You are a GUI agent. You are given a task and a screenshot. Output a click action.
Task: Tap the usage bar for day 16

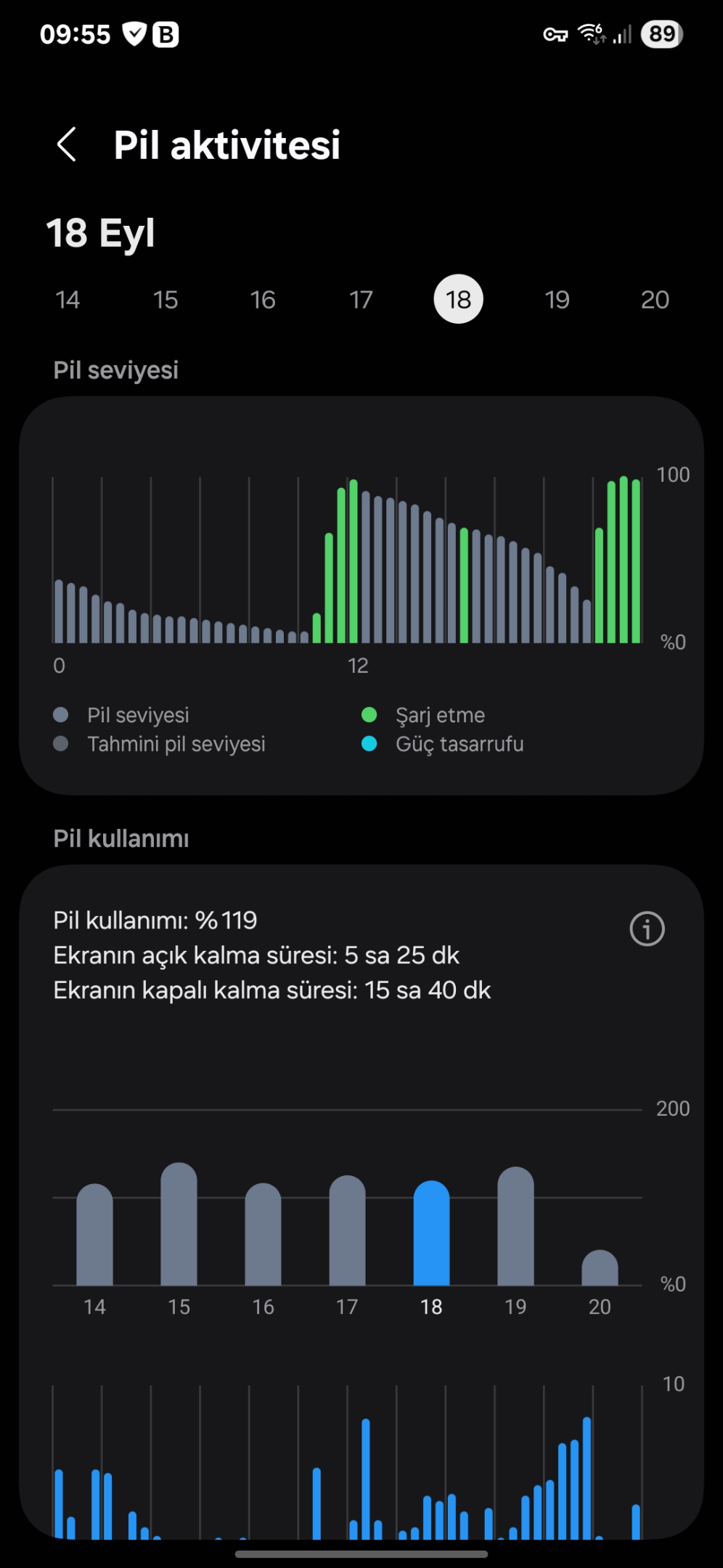point(263,1234)
